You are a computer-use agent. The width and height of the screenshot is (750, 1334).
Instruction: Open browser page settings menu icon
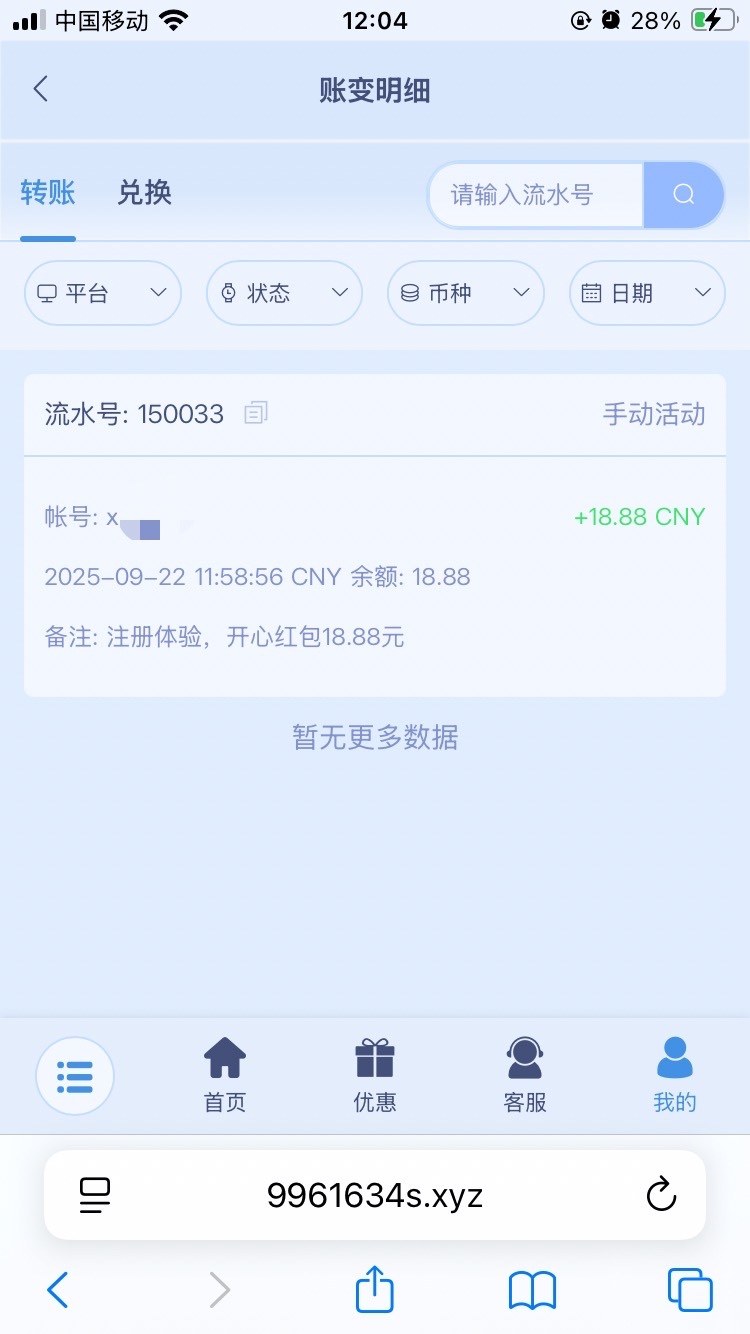coord(95,1194)
